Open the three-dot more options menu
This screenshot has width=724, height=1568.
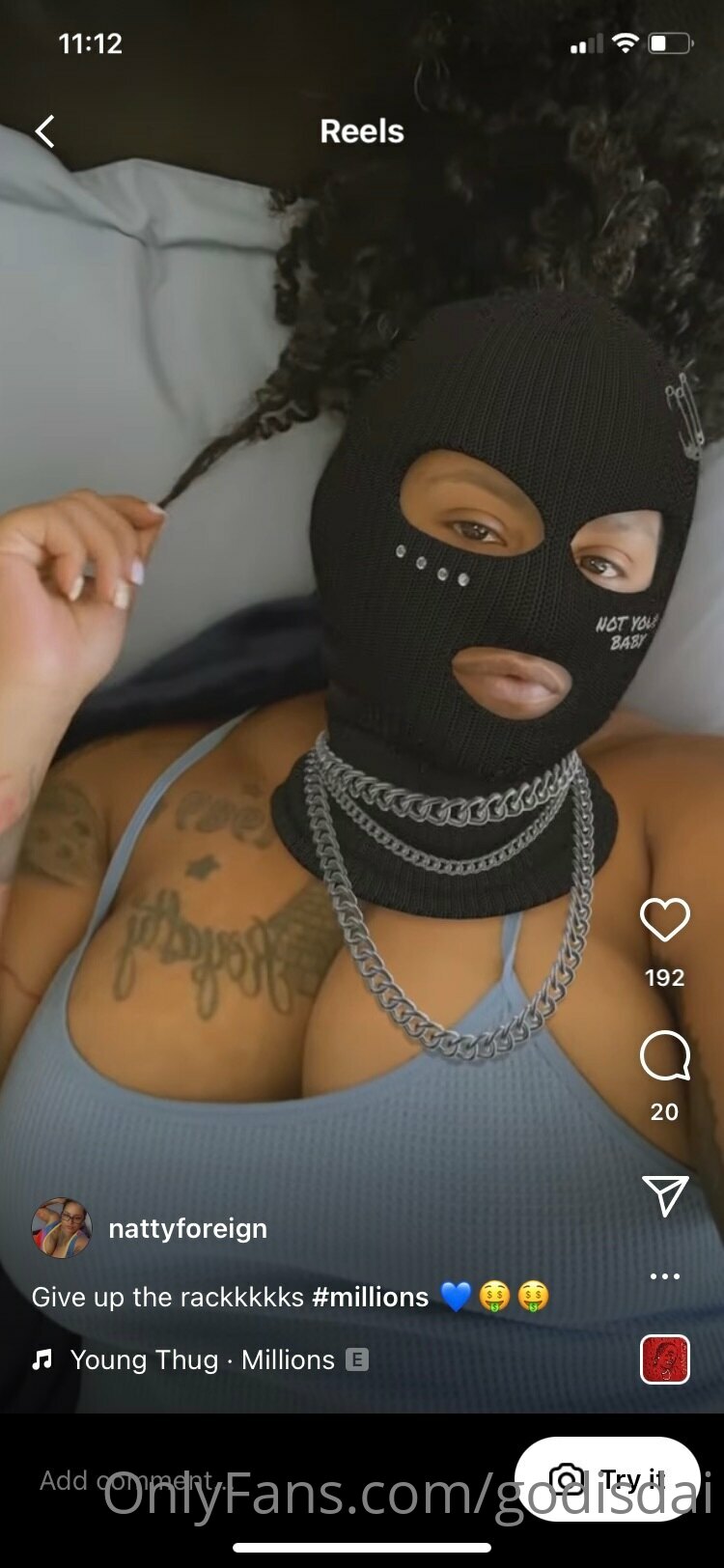[665, 1276]
